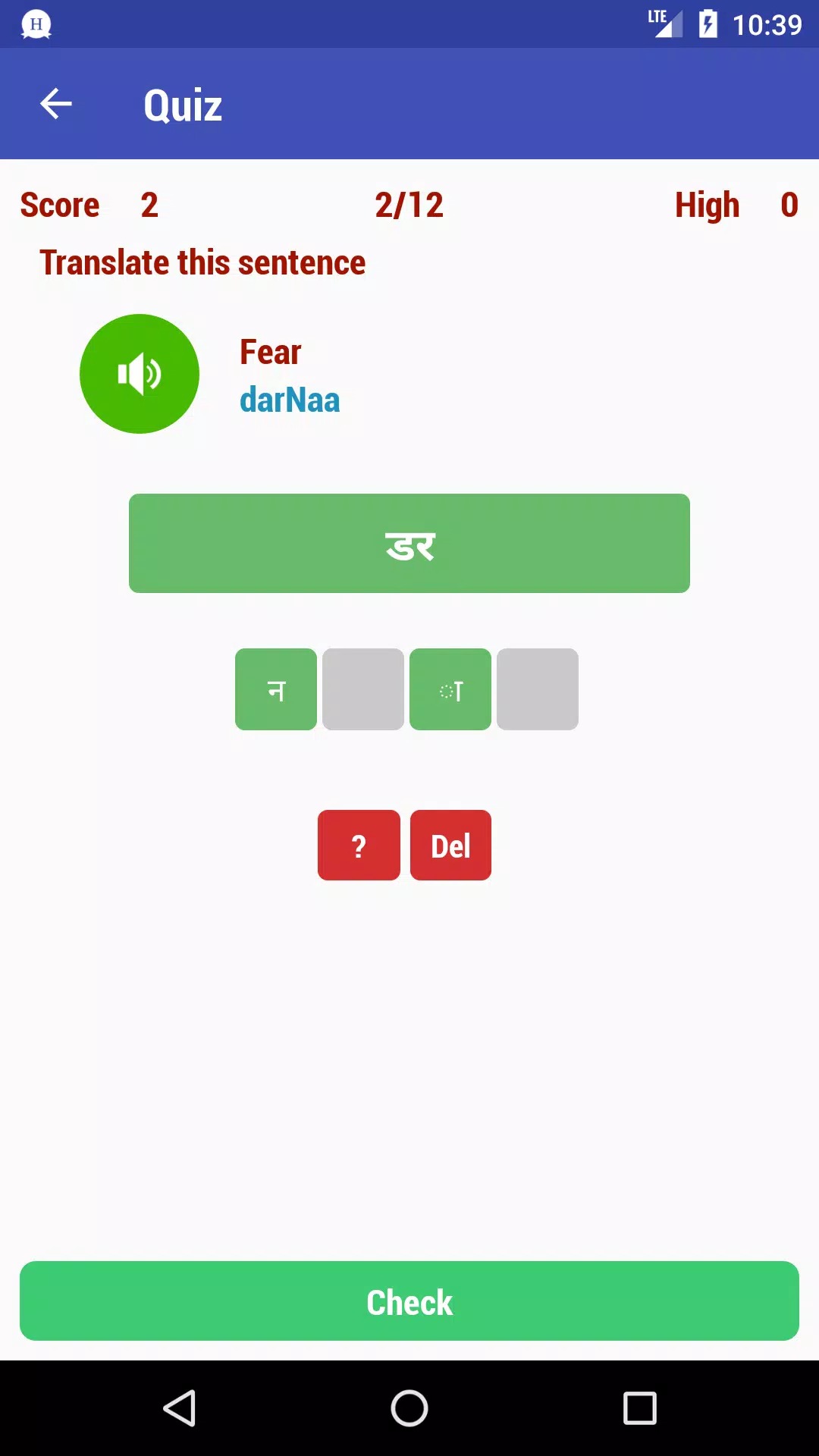
Task: Check the translated answer
Action: pyautogui.click(x=409, y=1301)
